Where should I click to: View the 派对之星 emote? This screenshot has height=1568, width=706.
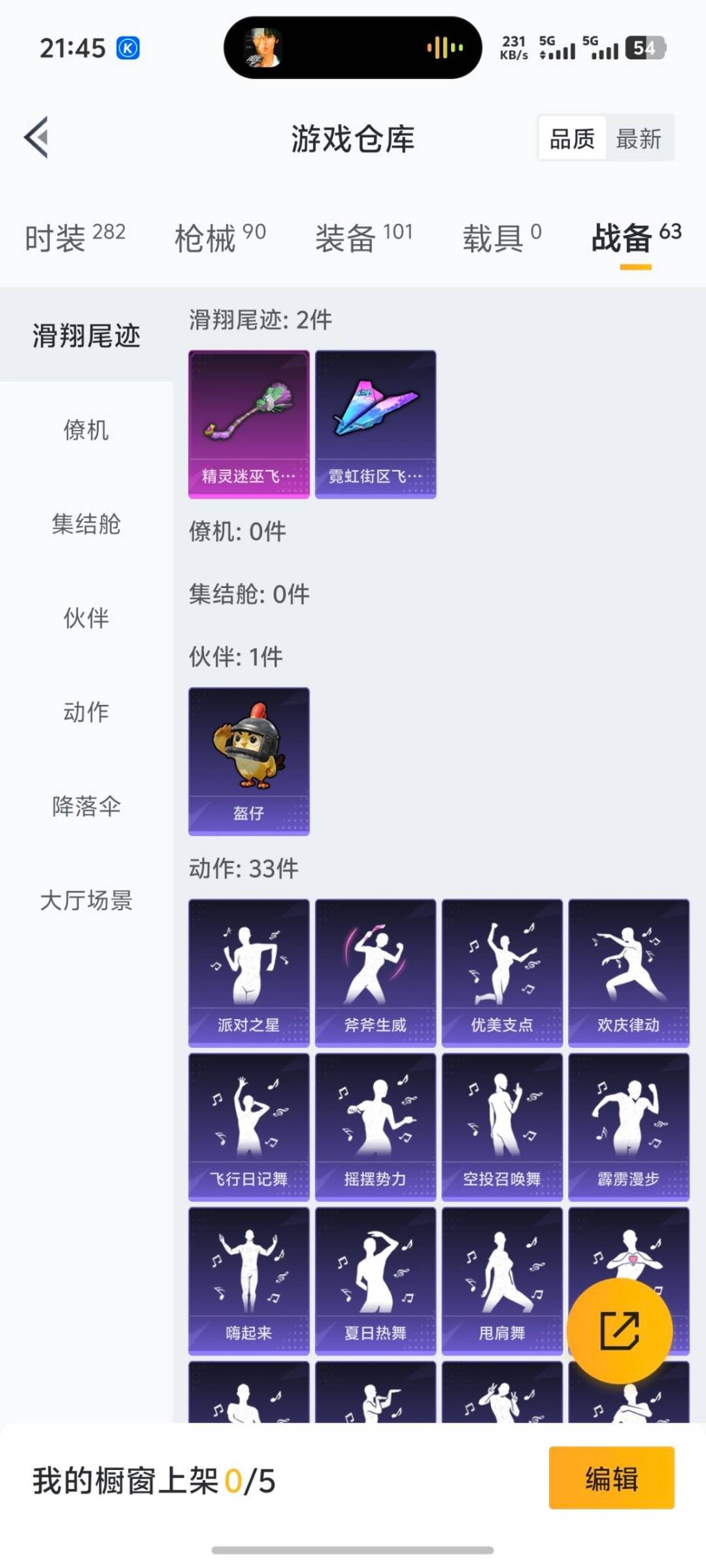248,973
